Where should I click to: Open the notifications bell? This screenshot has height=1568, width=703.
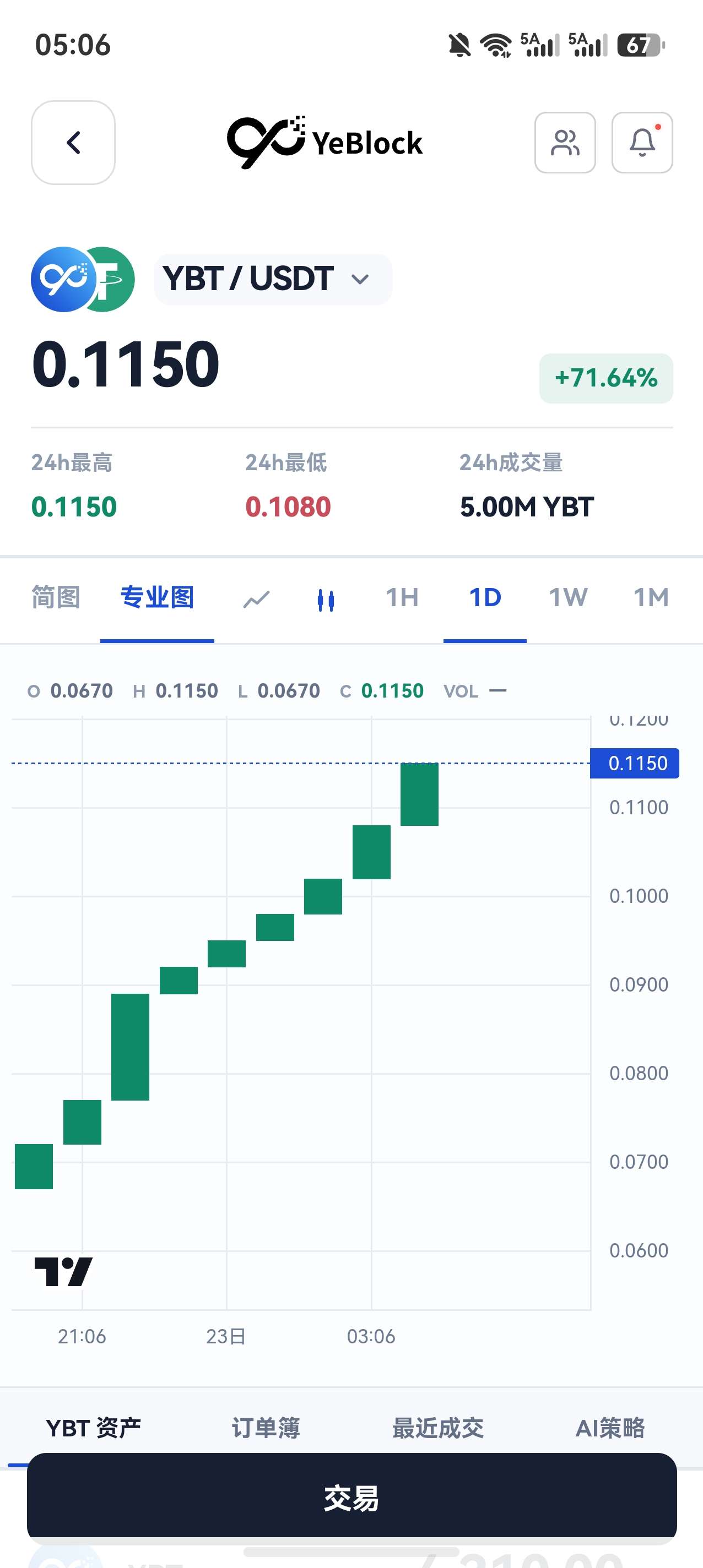[x=642, y=143]
